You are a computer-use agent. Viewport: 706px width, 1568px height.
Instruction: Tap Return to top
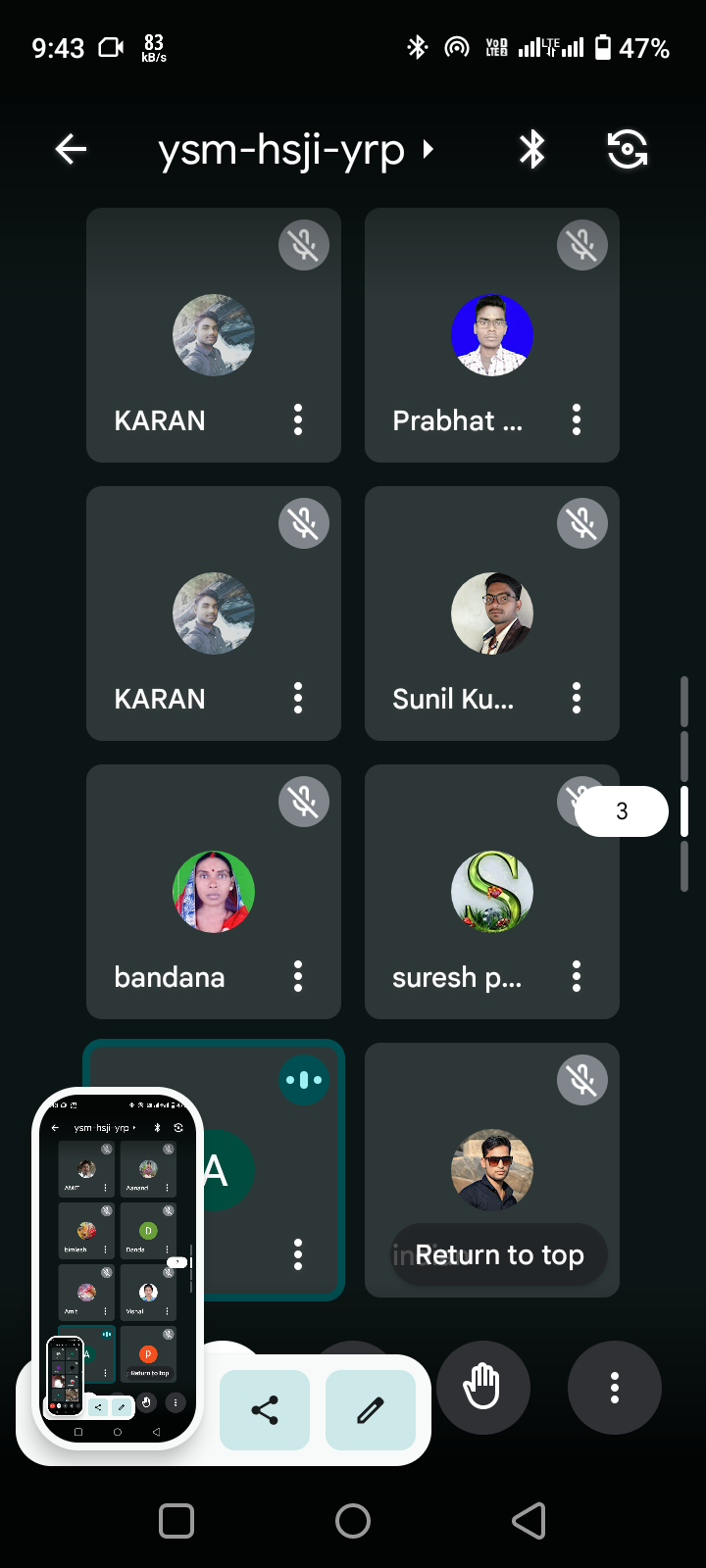click(x=499, y=1254)
